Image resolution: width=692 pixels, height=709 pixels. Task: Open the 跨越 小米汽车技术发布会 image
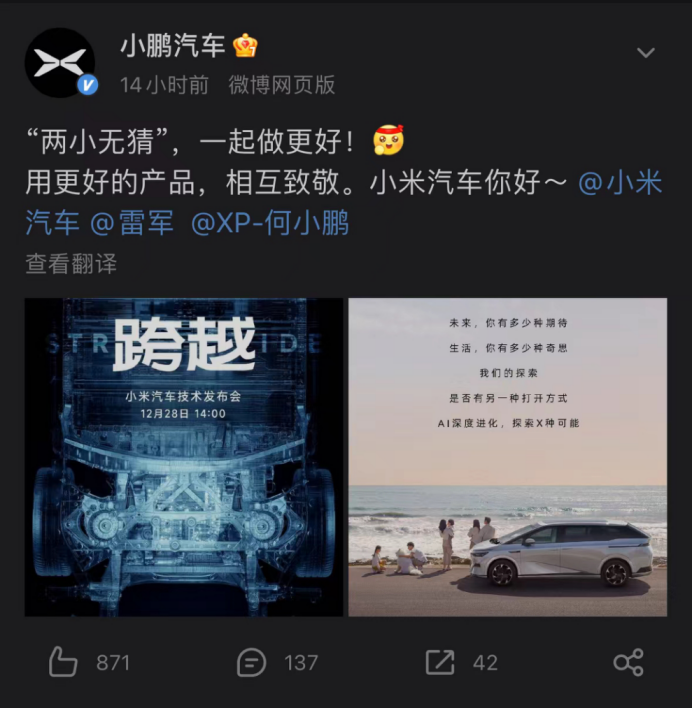pyautogui.click(x=184, y=456)
